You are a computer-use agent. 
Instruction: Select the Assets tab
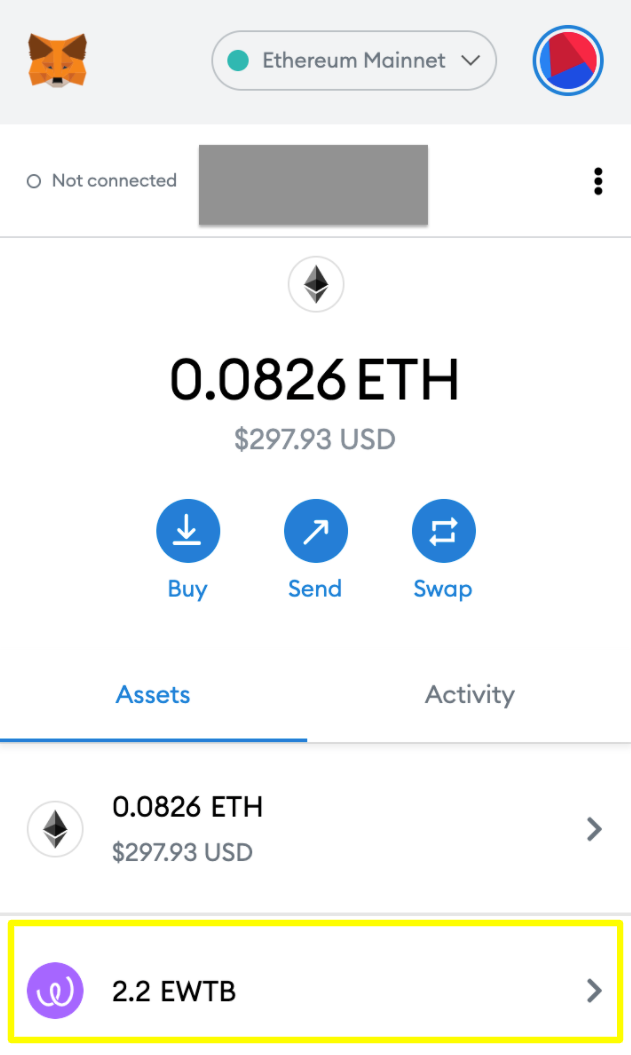coord(153,695)
